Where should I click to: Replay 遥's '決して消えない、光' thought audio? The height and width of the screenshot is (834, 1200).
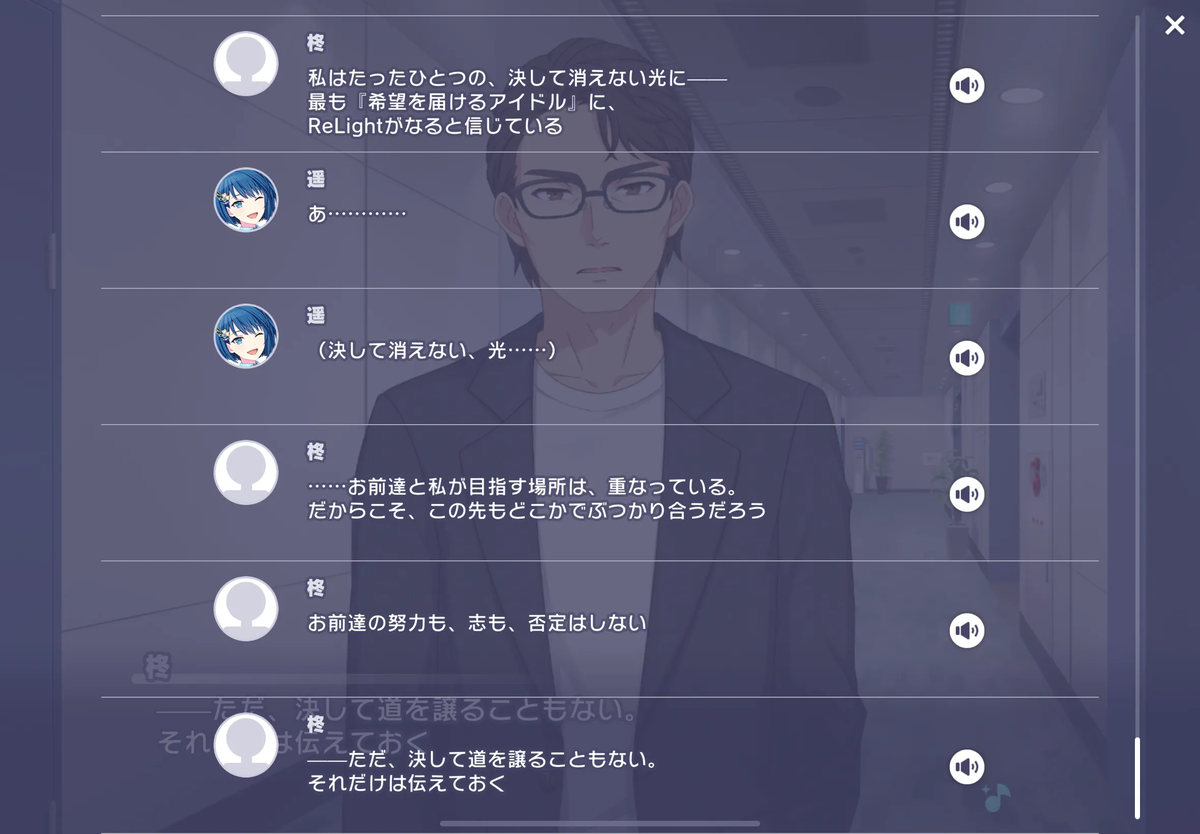click(966, 358)
